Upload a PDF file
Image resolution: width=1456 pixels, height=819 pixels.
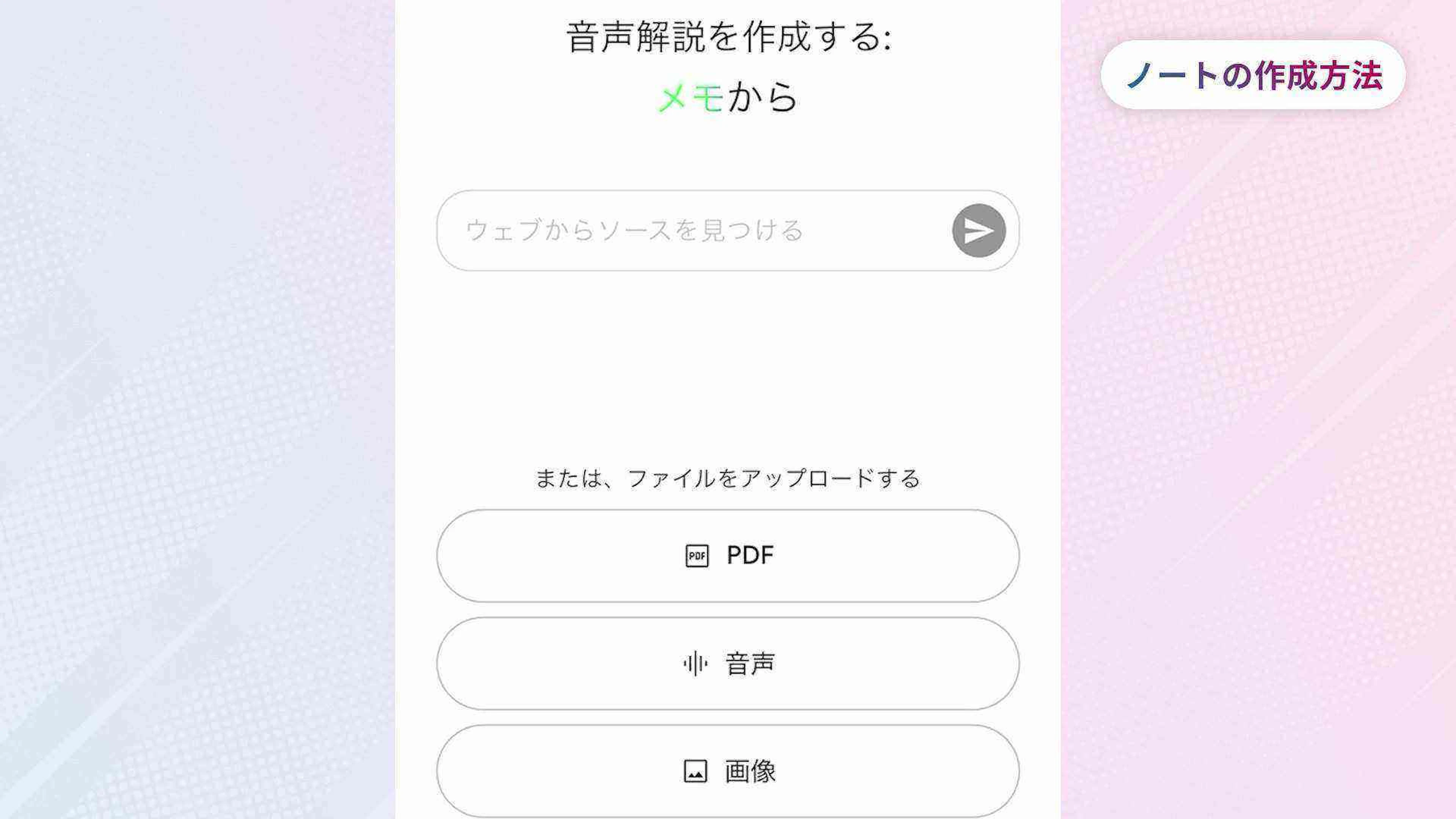[x=728, y=555]
